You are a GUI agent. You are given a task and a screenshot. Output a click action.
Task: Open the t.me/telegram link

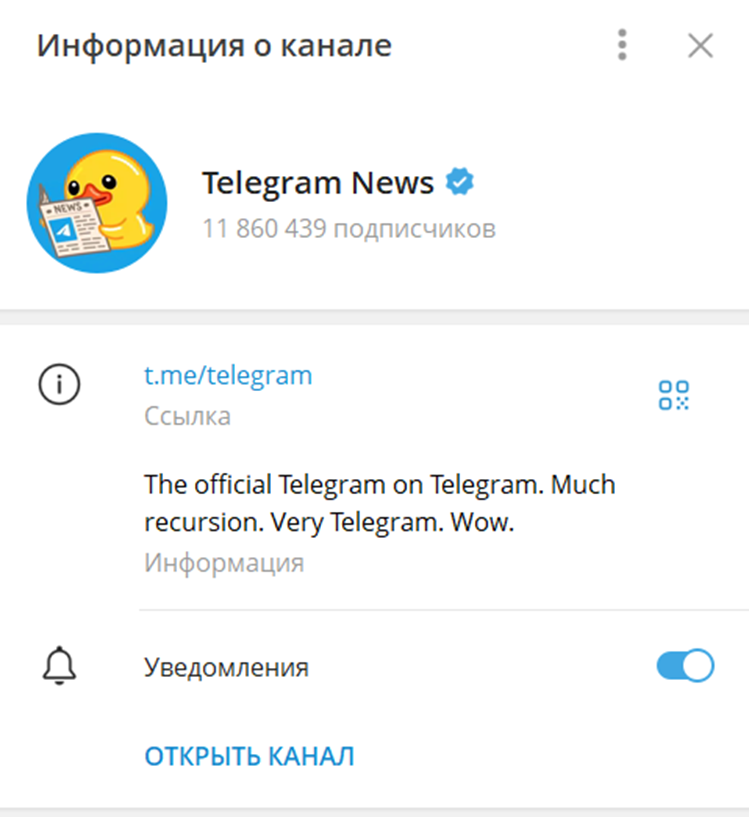tap(228, 376)
